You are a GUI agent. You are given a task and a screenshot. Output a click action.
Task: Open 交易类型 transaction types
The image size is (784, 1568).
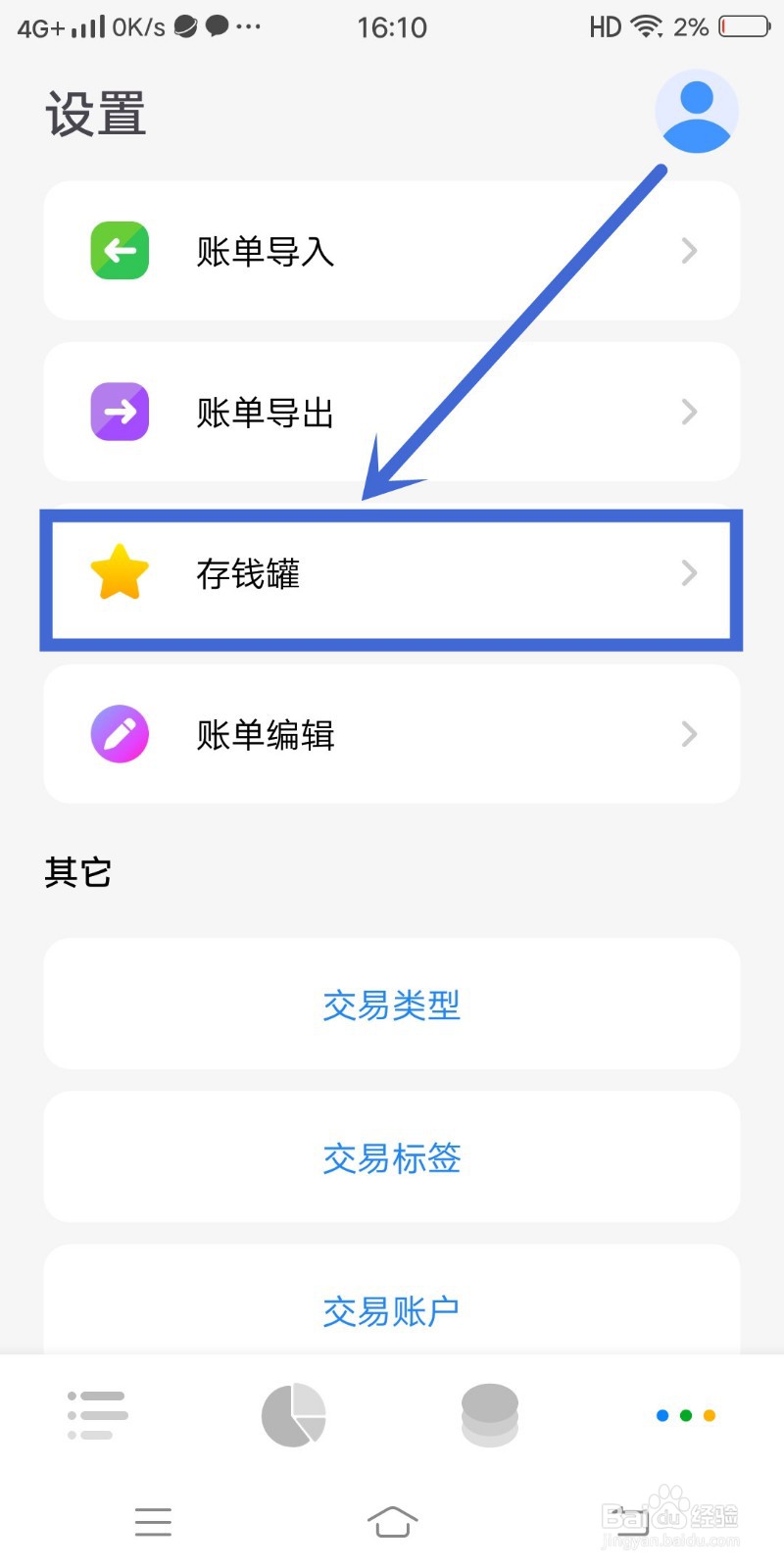pyautogui.click(x=391, y=1005)
